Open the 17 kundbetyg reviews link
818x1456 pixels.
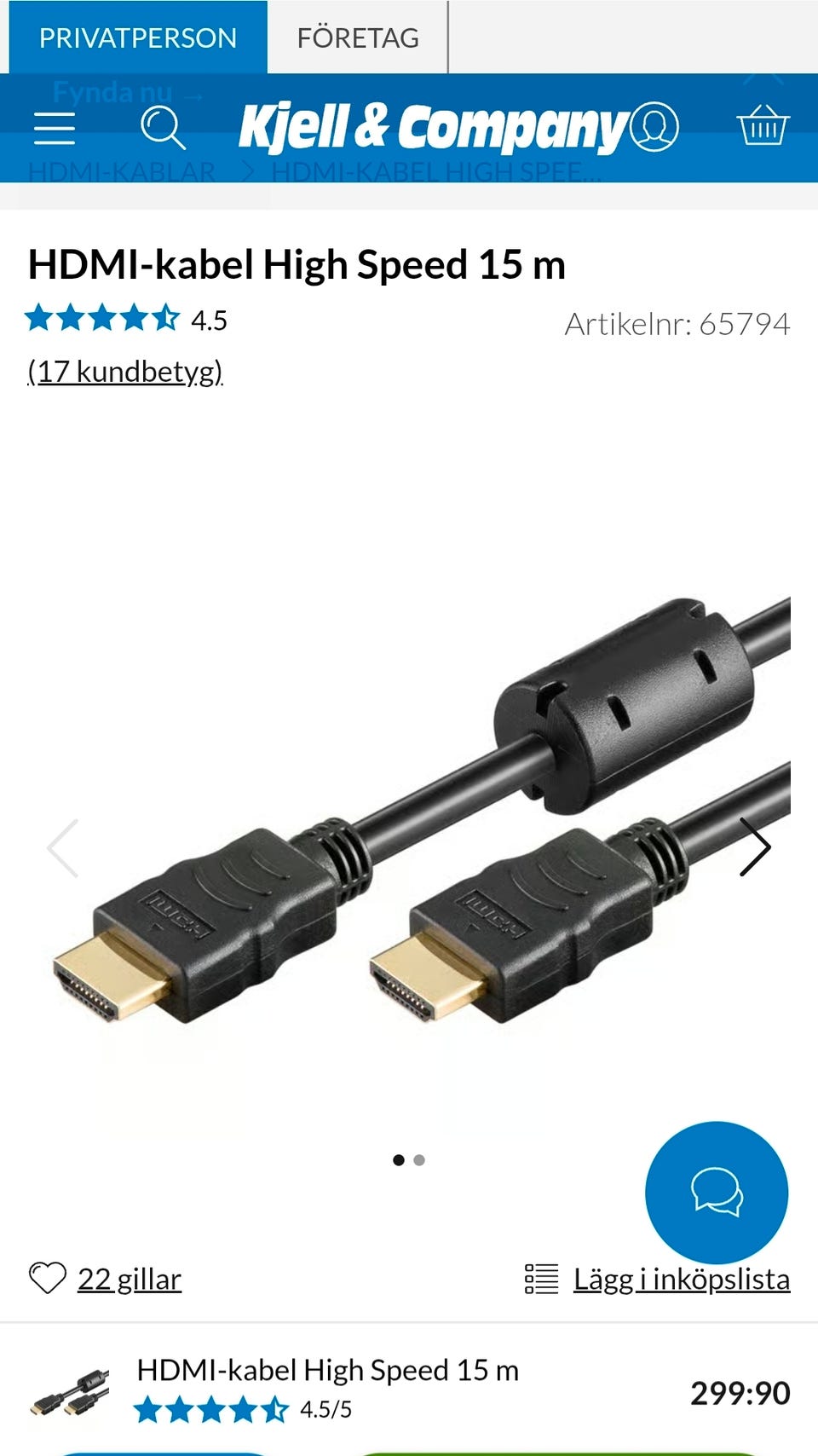[x=125, y=372]
